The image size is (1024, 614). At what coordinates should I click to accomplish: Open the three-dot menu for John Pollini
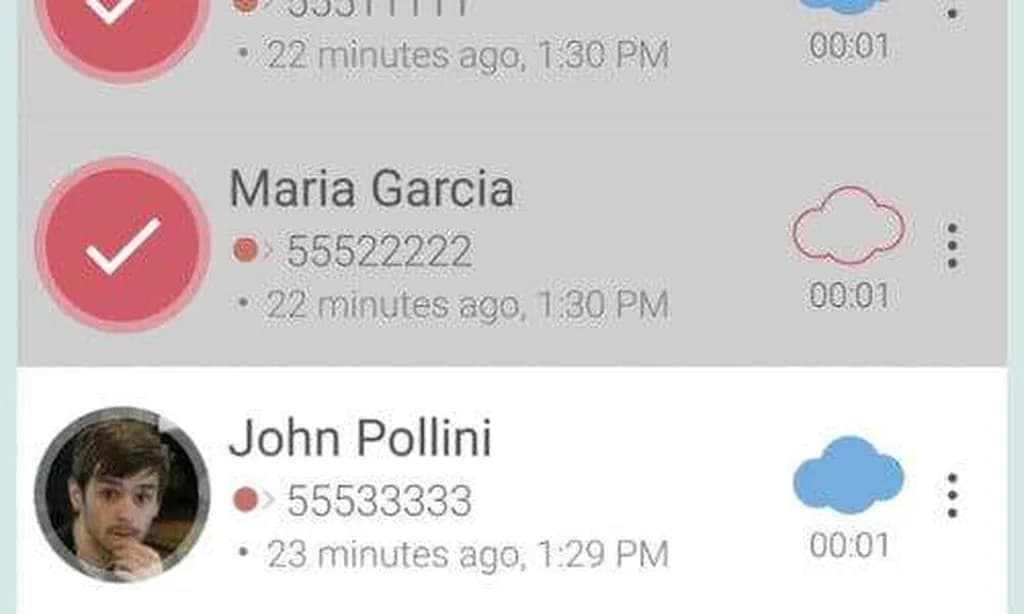click(952, 495)
